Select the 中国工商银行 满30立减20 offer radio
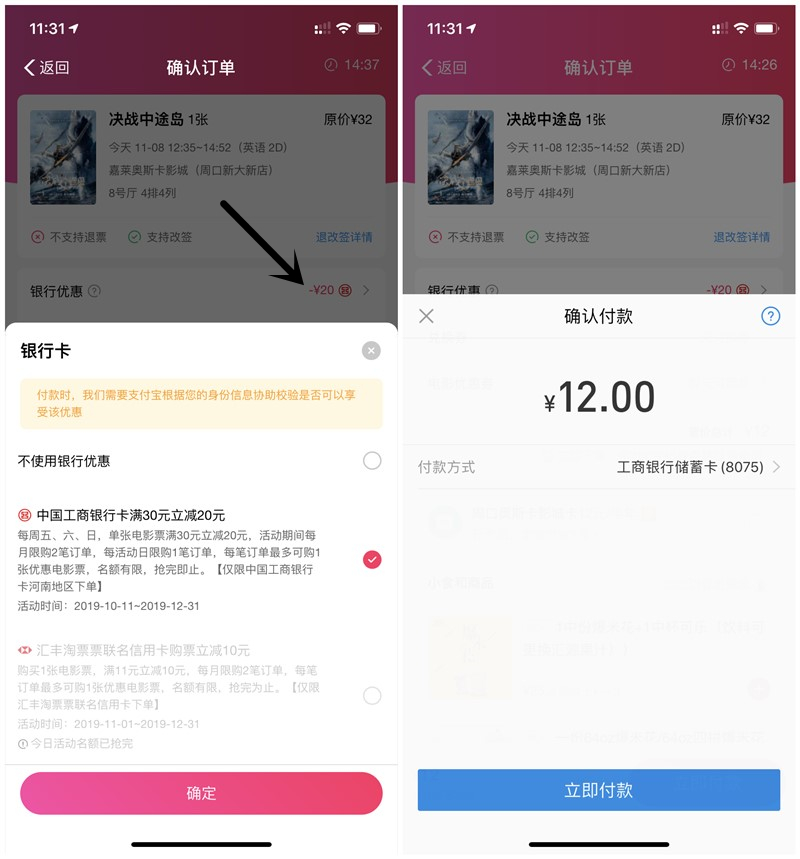Viewport: 800px width, 859px height. [371, 560]
